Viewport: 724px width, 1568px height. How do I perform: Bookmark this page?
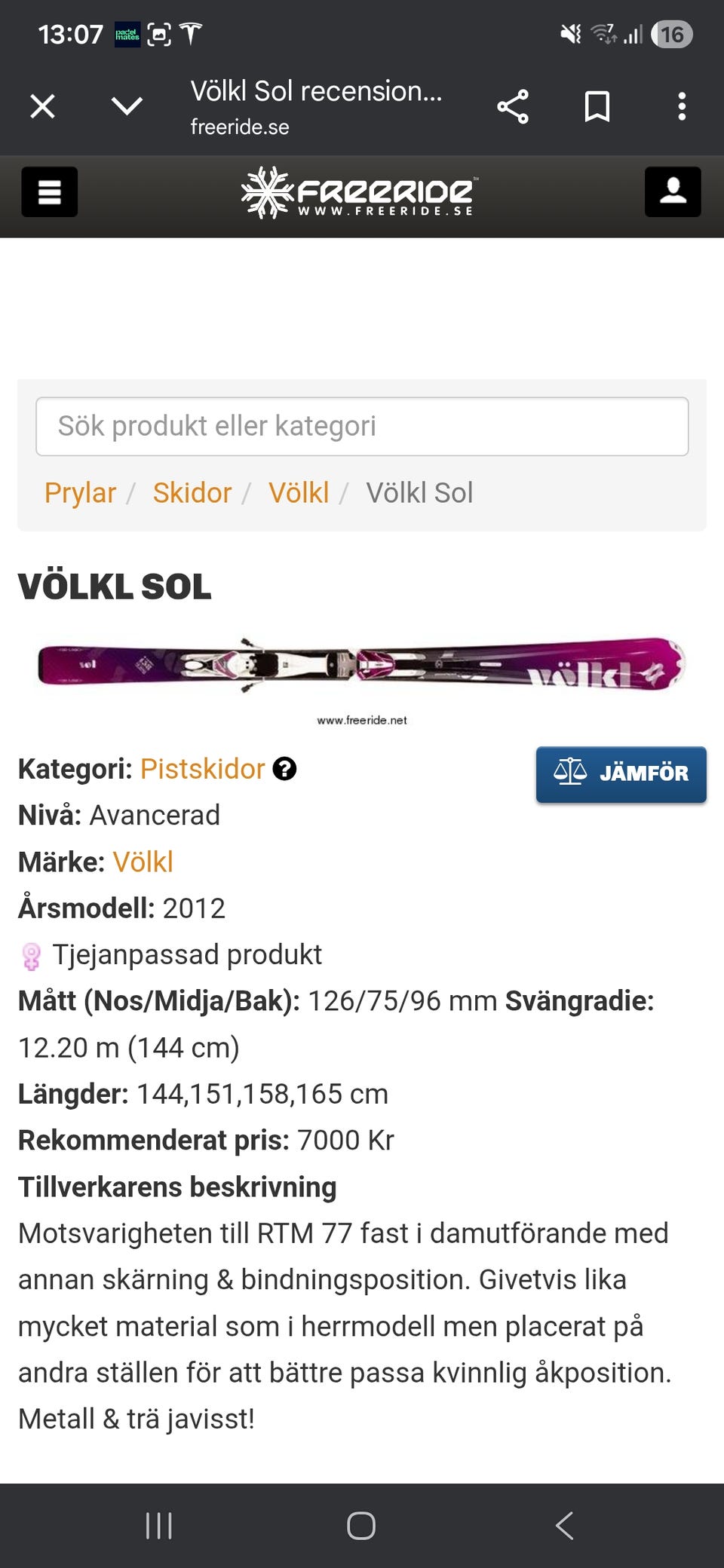(x=596, y=106)
